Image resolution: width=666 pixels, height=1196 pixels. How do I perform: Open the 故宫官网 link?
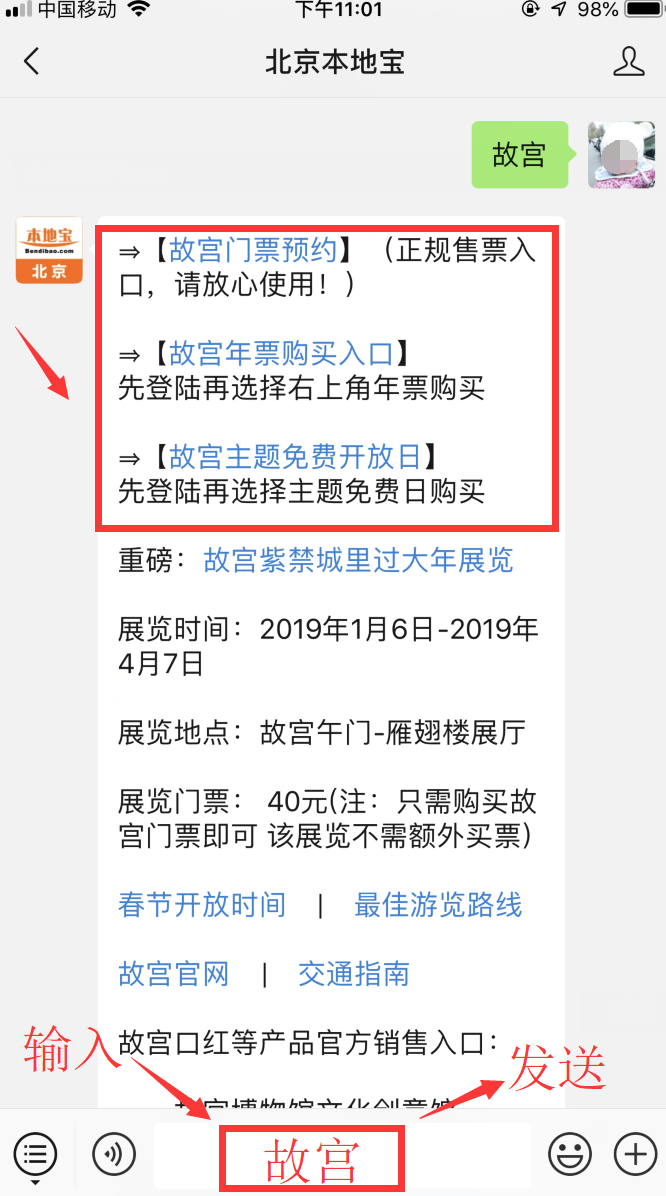[x=174, y=974]
